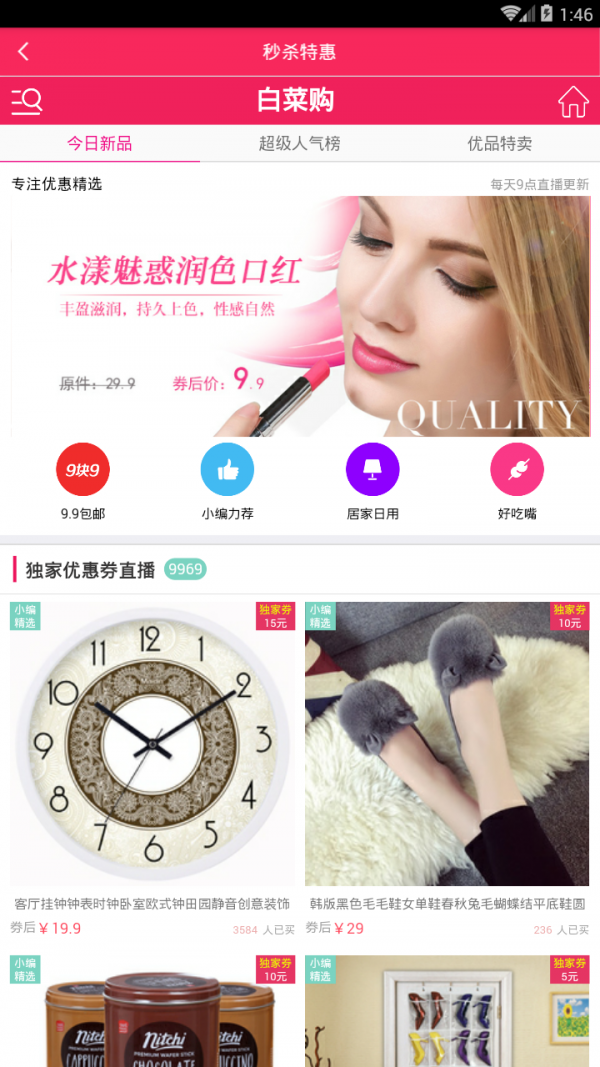Image resolution: width=600 pixels, height=1067 pixels.
Task: Open the 居家日用 category
Action: (x=372, y=470)
